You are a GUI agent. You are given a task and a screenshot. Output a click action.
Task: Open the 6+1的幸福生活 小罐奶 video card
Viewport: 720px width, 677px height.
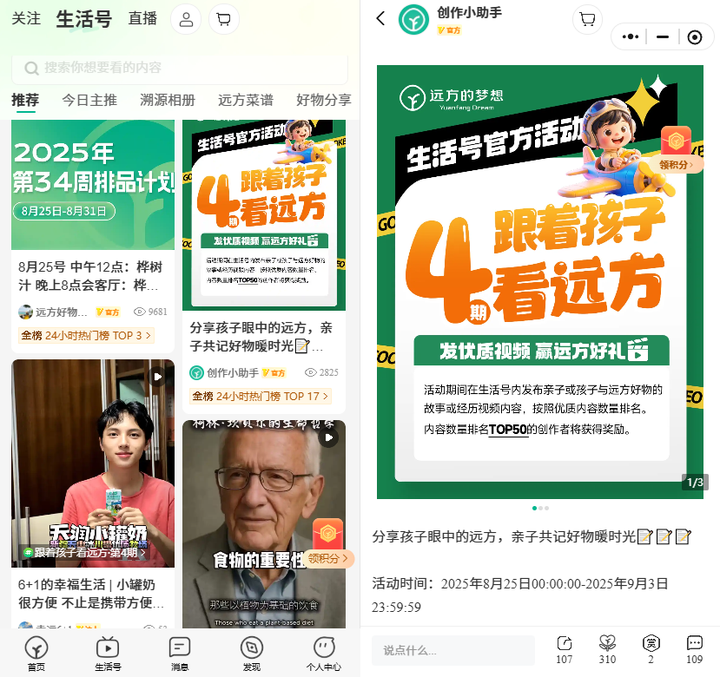coord(93,490)
